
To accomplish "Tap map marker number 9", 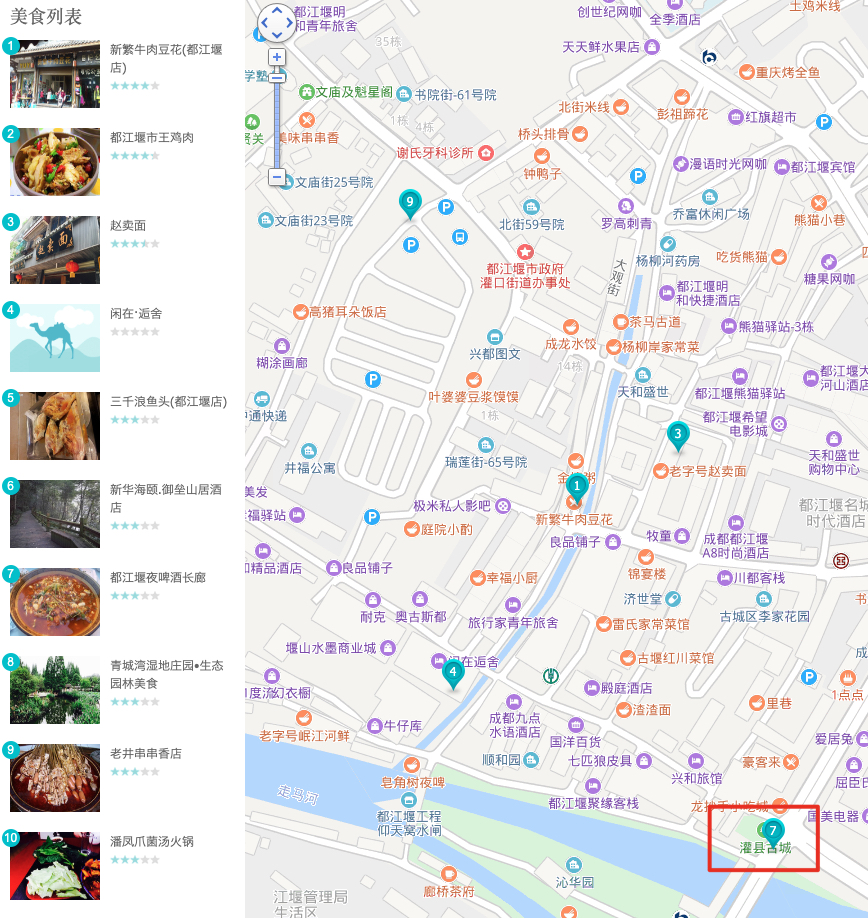I will (409, 203).
